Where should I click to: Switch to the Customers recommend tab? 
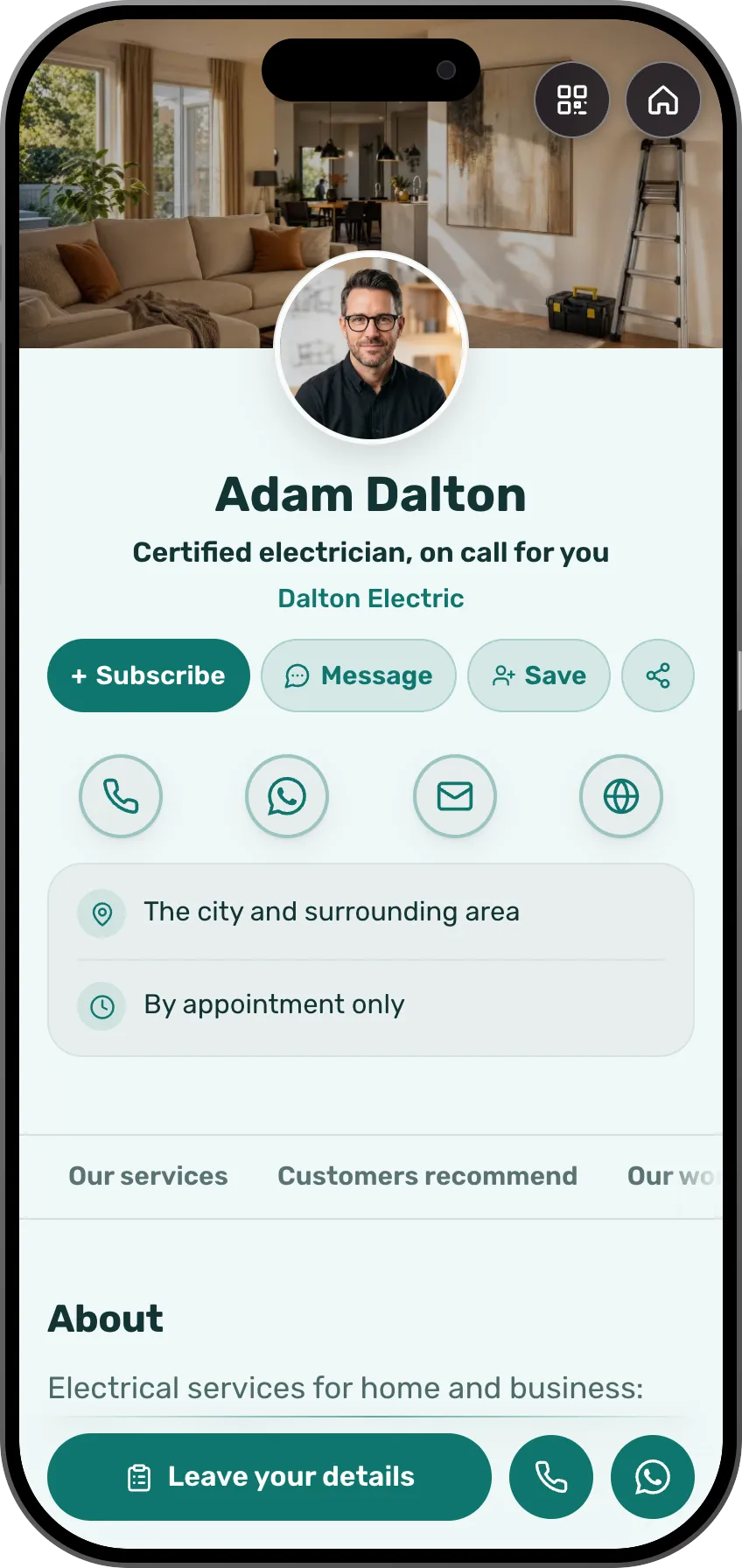click(x=427, y=1176)
